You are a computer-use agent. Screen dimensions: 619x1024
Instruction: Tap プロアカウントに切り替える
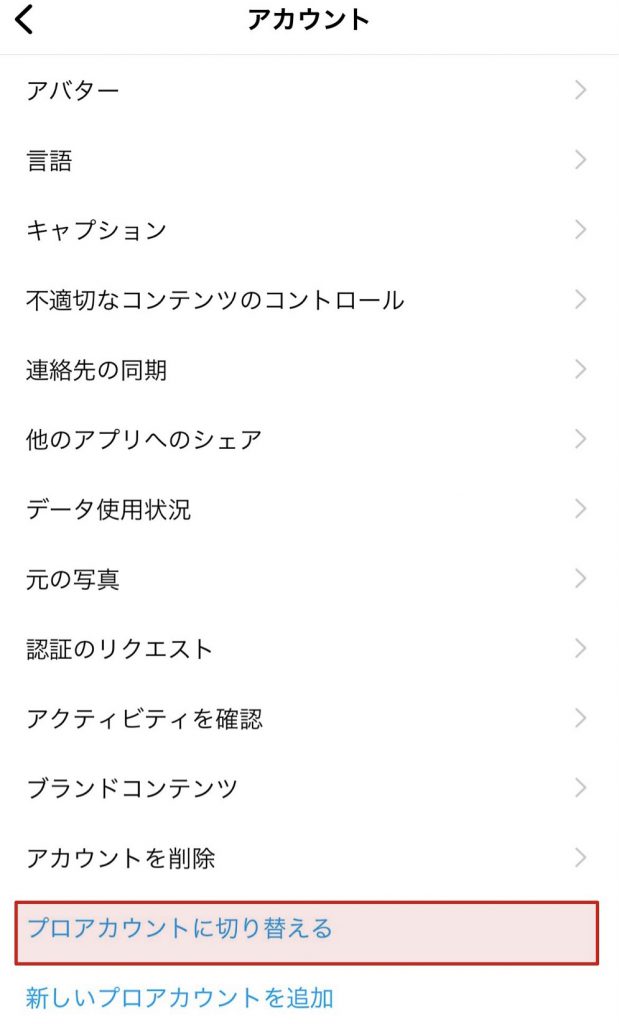coord(180,929)
